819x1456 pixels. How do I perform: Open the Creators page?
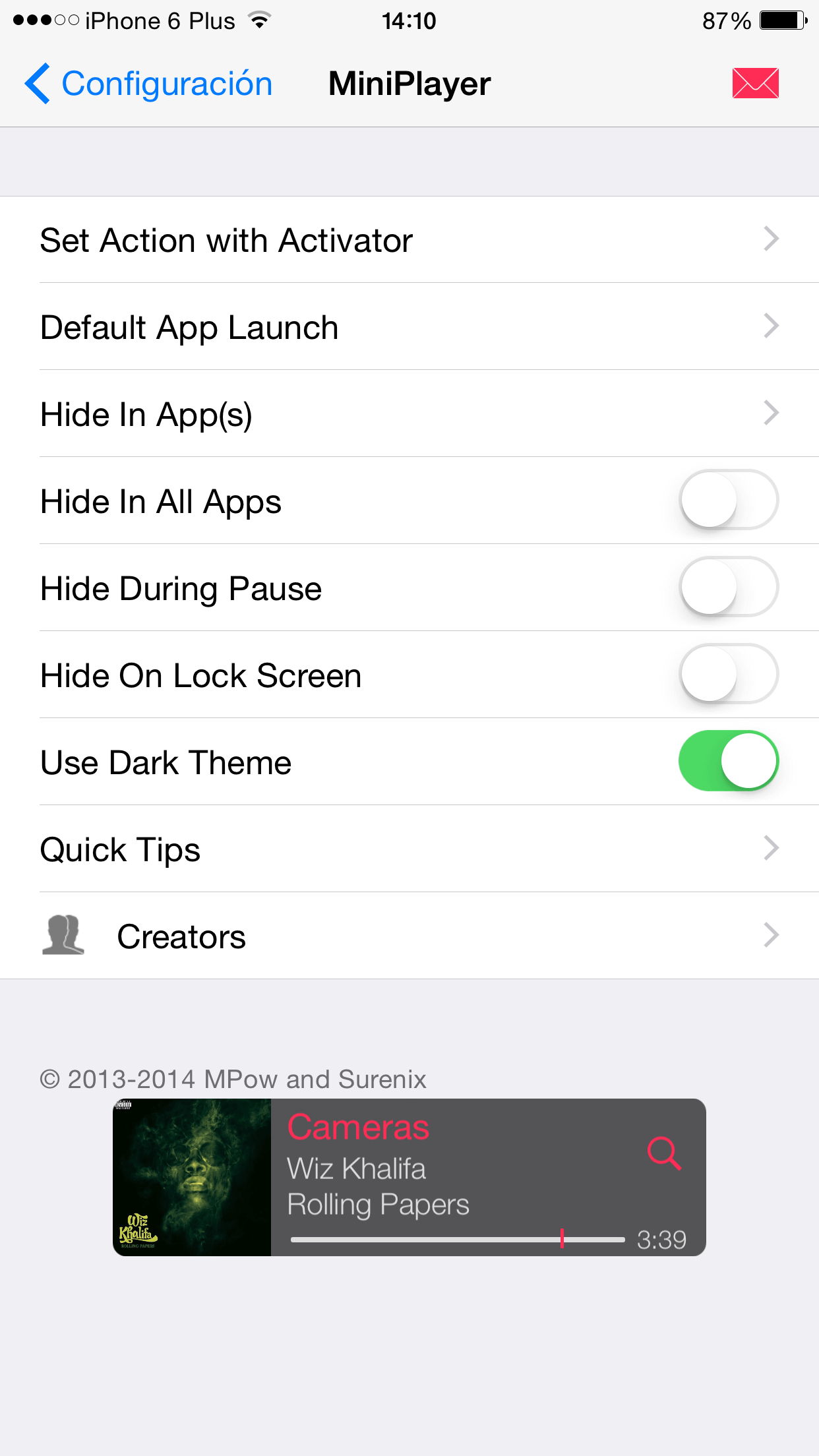[x=409, y=936]
